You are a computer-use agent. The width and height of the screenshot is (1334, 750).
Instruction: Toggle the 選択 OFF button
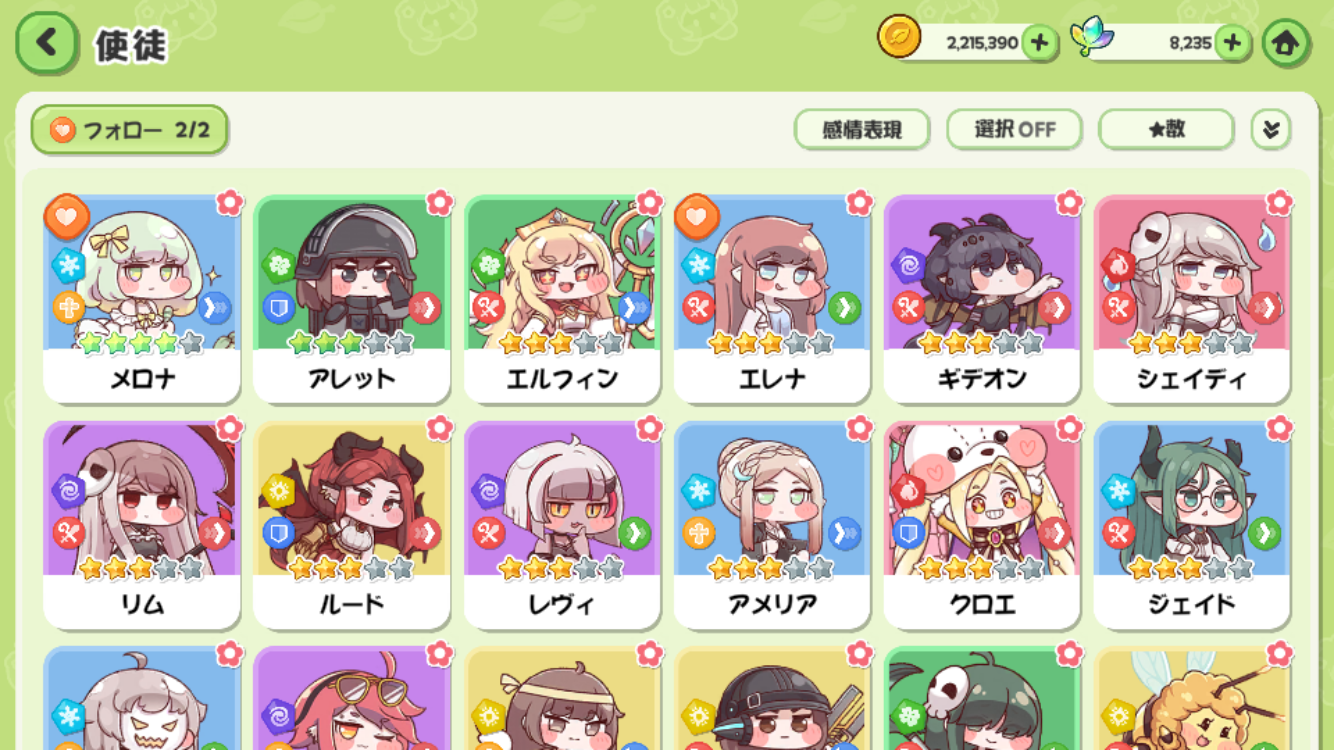[x=1014, y=130]
